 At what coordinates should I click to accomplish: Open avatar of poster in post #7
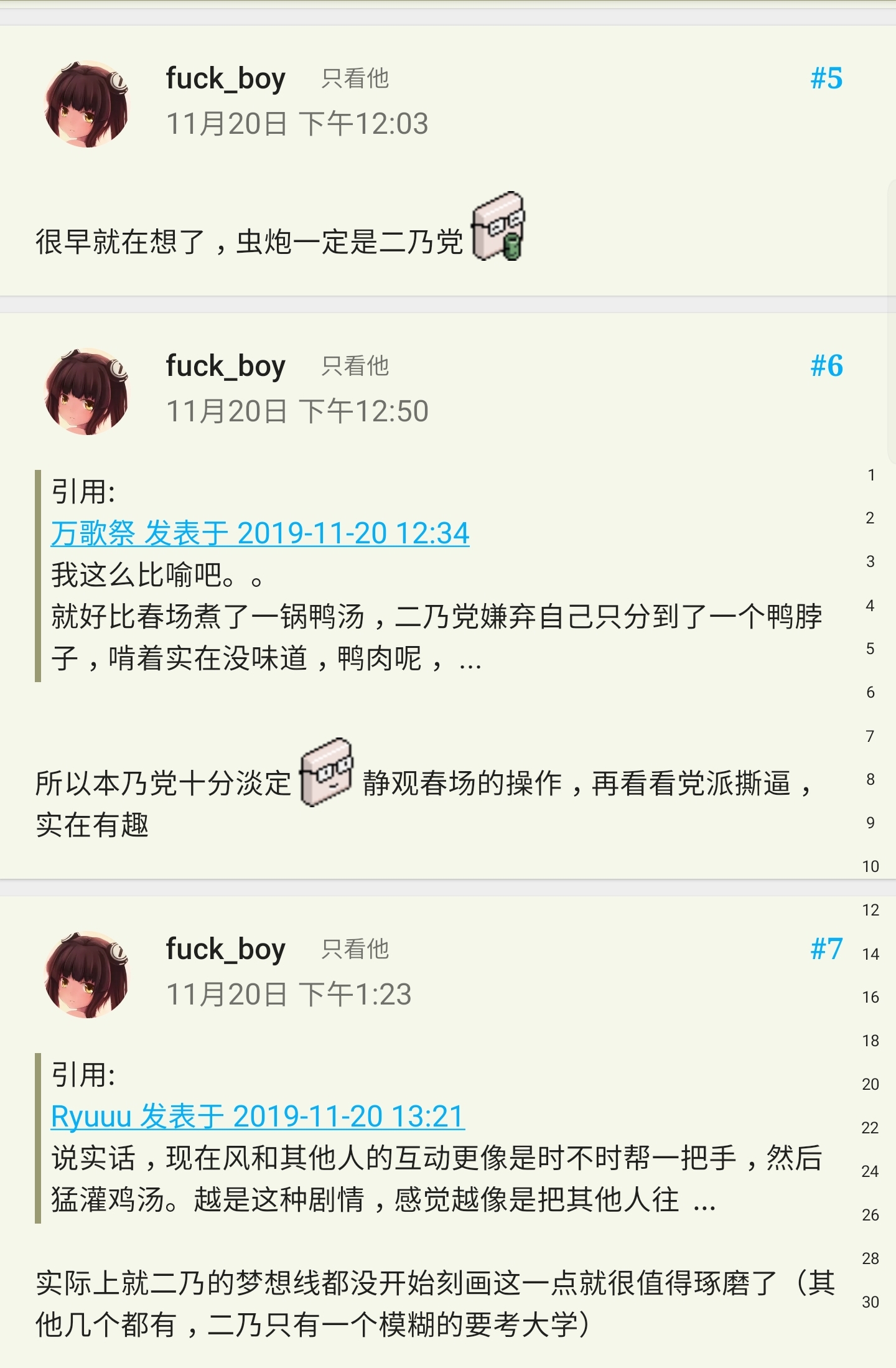[x=86, y=975]
